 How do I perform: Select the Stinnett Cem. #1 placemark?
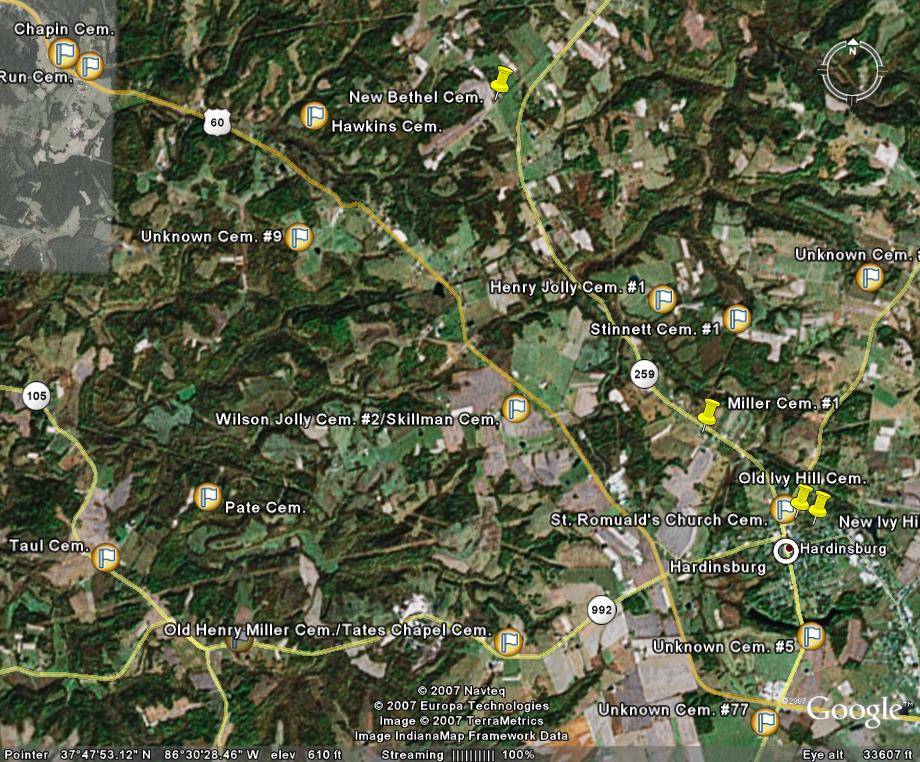(737, 319)
